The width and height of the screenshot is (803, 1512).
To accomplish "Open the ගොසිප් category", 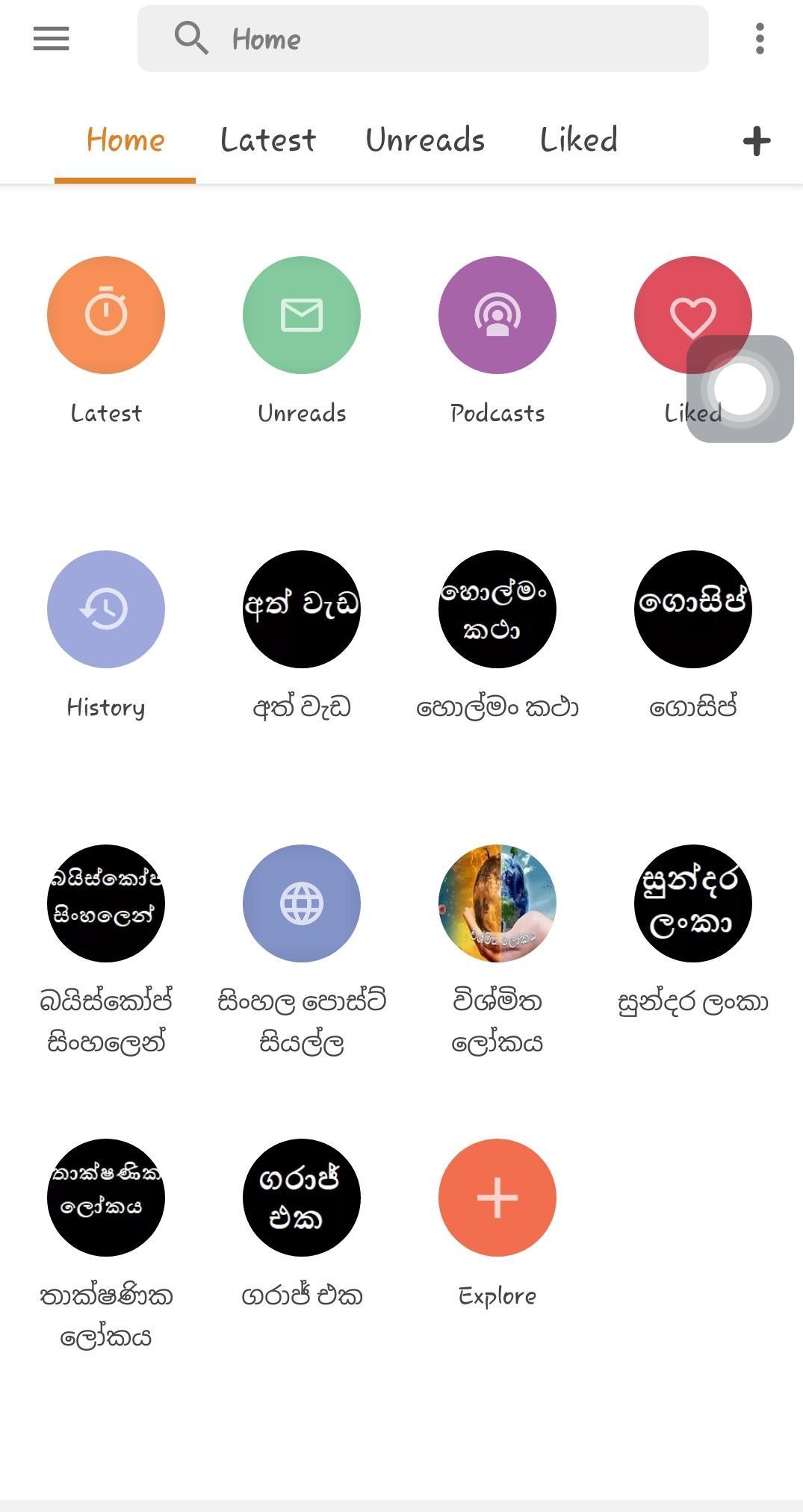I will pyautogui.click(x=693, y=609).
